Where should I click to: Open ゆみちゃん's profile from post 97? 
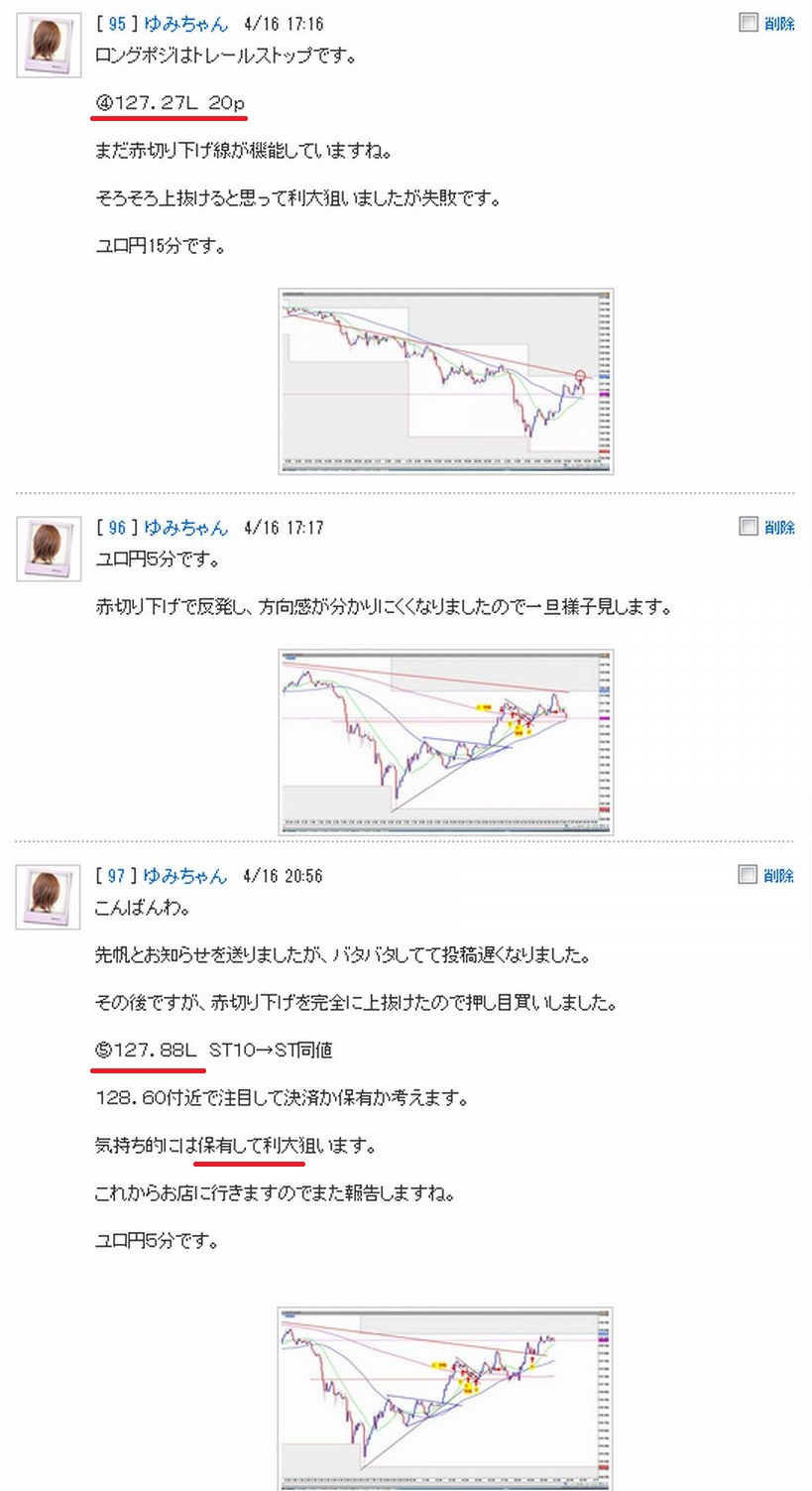pos(185,876)
